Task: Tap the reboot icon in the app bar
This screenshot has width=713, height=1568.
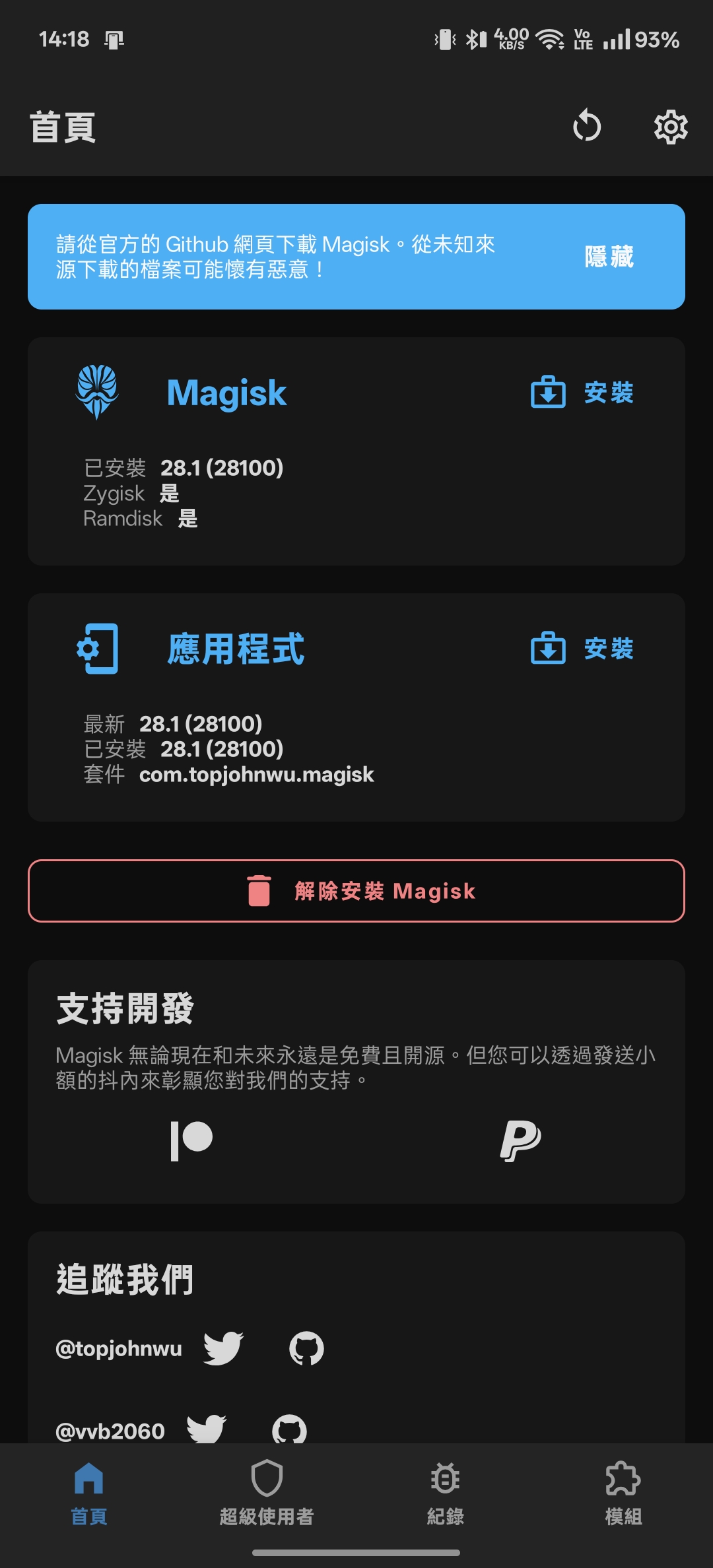Action: (x=586, y=127)
